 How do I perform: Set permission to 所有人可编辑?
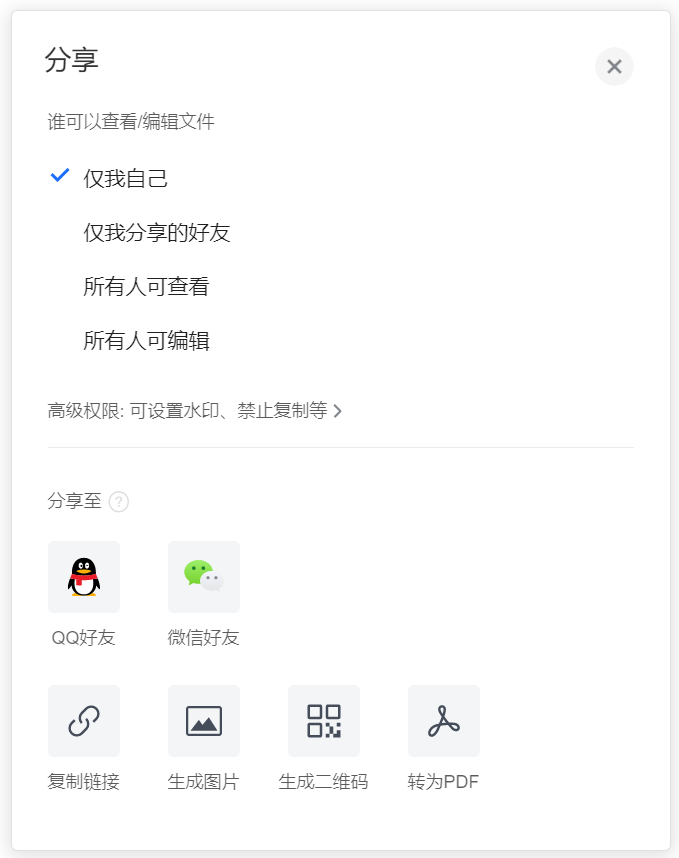tap(146, 341)
